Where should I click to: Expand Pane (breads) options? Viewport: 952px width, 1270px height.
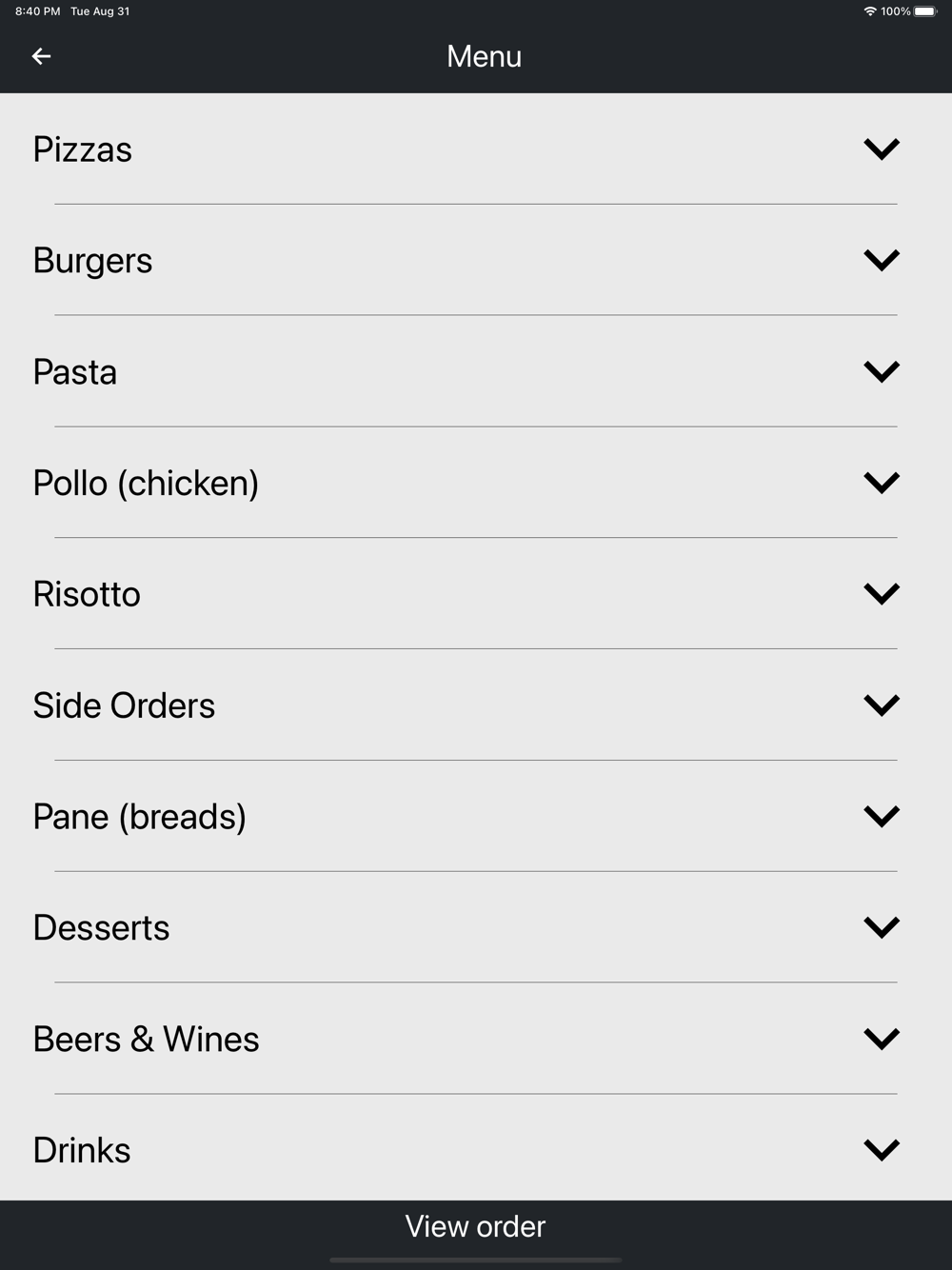881,817
